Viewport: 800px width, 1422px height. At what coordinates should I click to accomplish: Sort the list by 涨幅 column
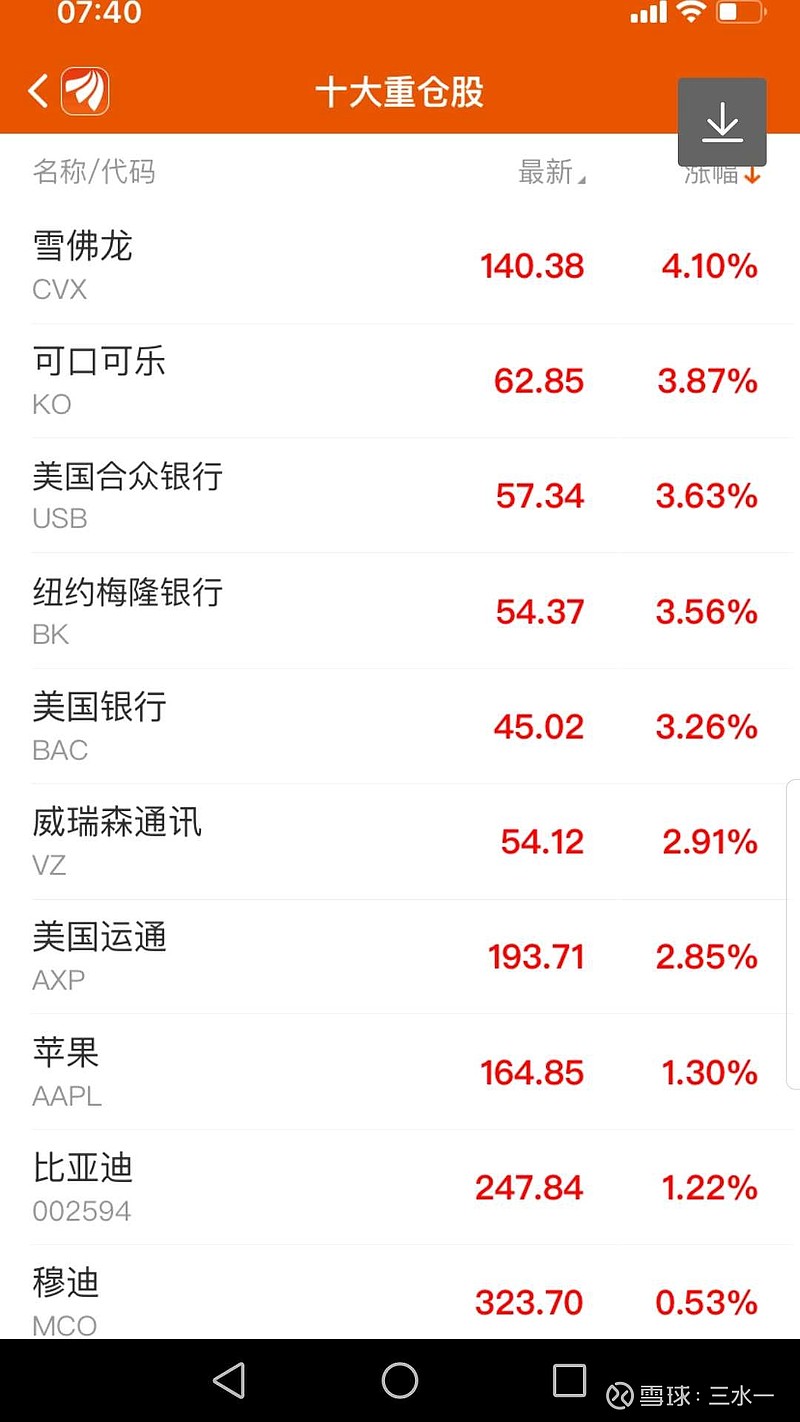coord(722,174)
